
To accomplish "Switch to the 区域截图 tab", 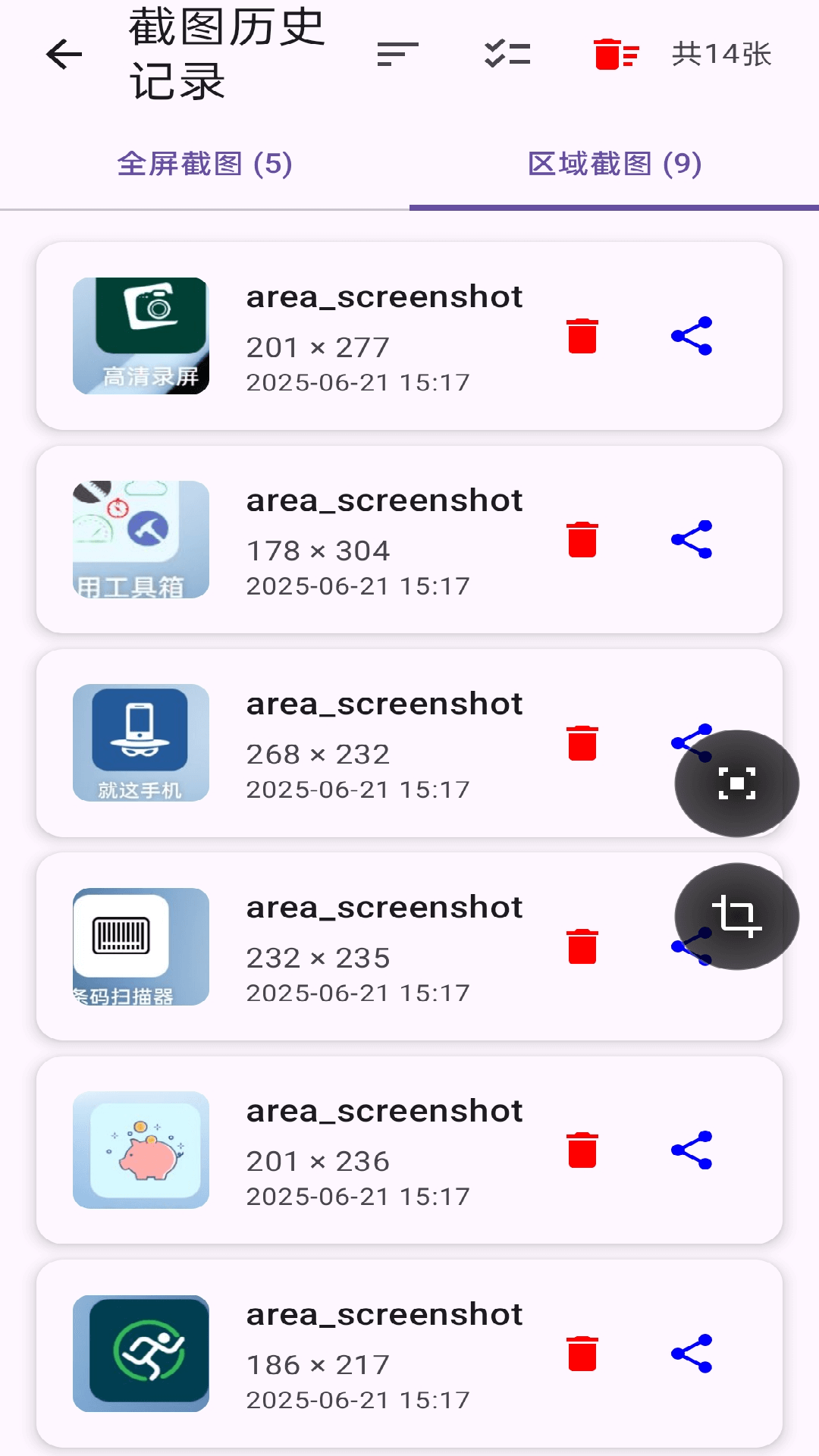I will tap(614, 163).
